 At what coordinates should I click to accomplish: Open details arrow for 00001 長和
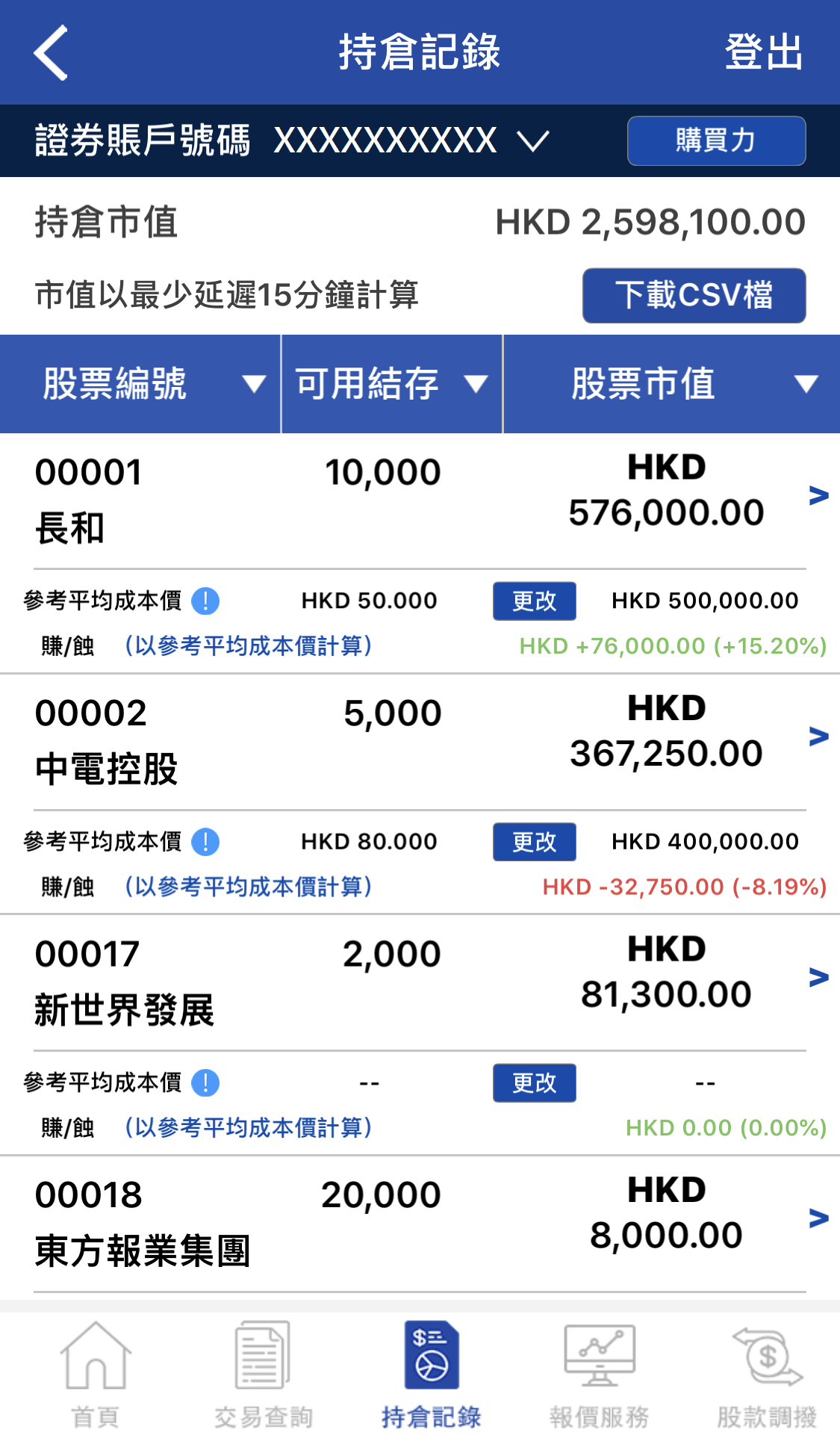(818, 495)
